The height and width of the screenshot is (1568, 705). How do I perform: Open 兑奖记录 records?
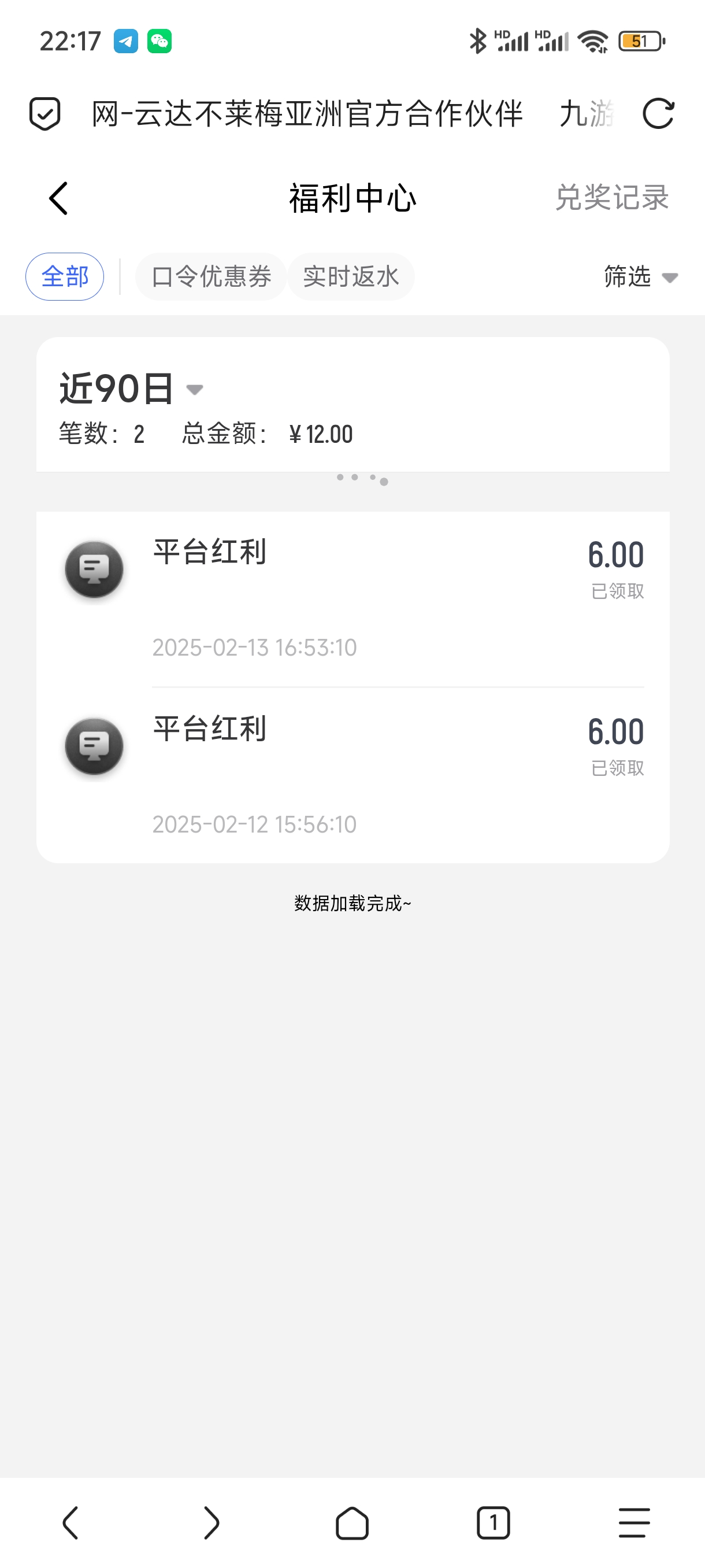pyautogui.click(x=611, y=198)
